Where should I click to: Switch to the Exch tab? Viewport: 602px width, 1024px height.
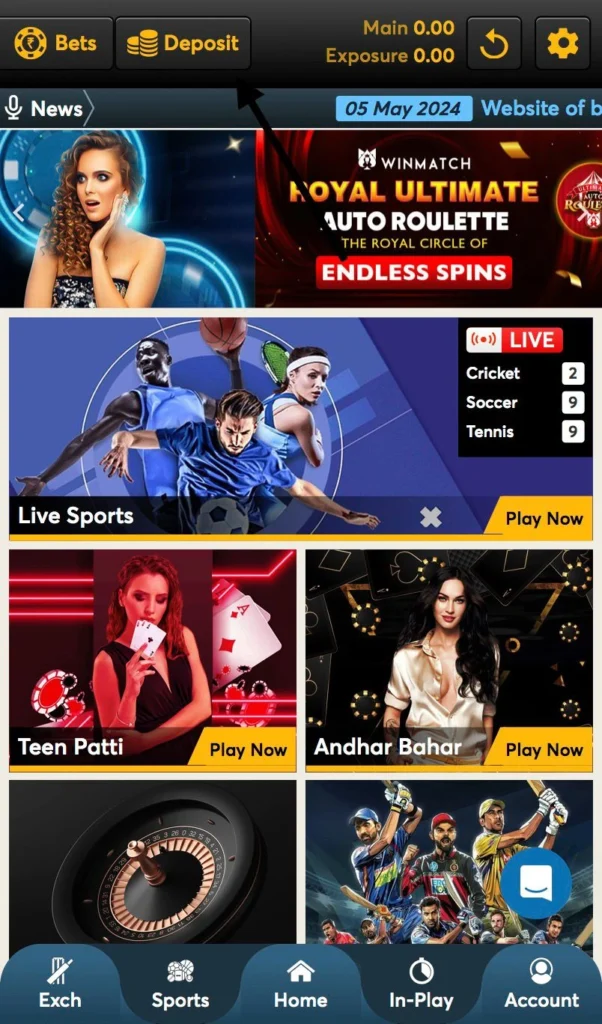(x=60, y=985)
